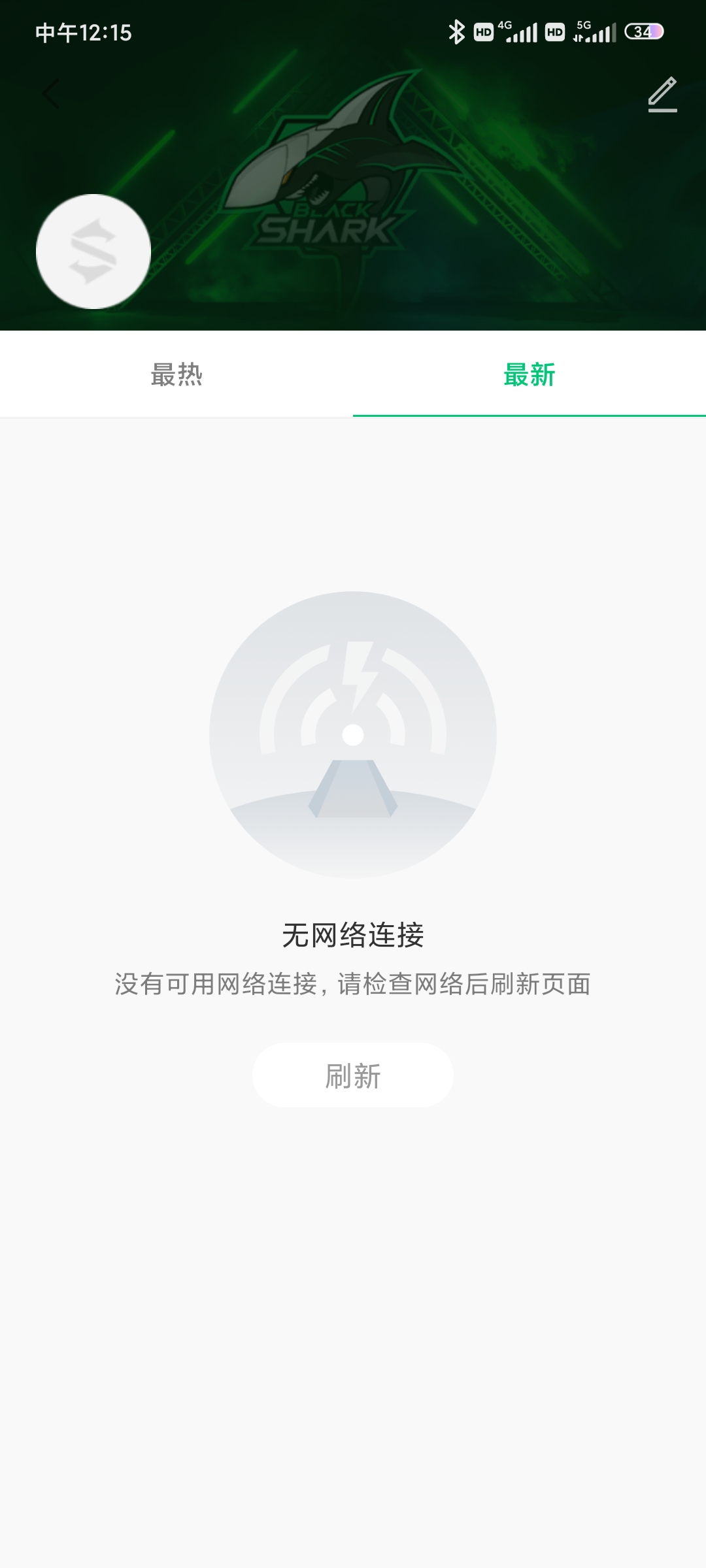Tap the edit pencil icon

pos(662,94)
